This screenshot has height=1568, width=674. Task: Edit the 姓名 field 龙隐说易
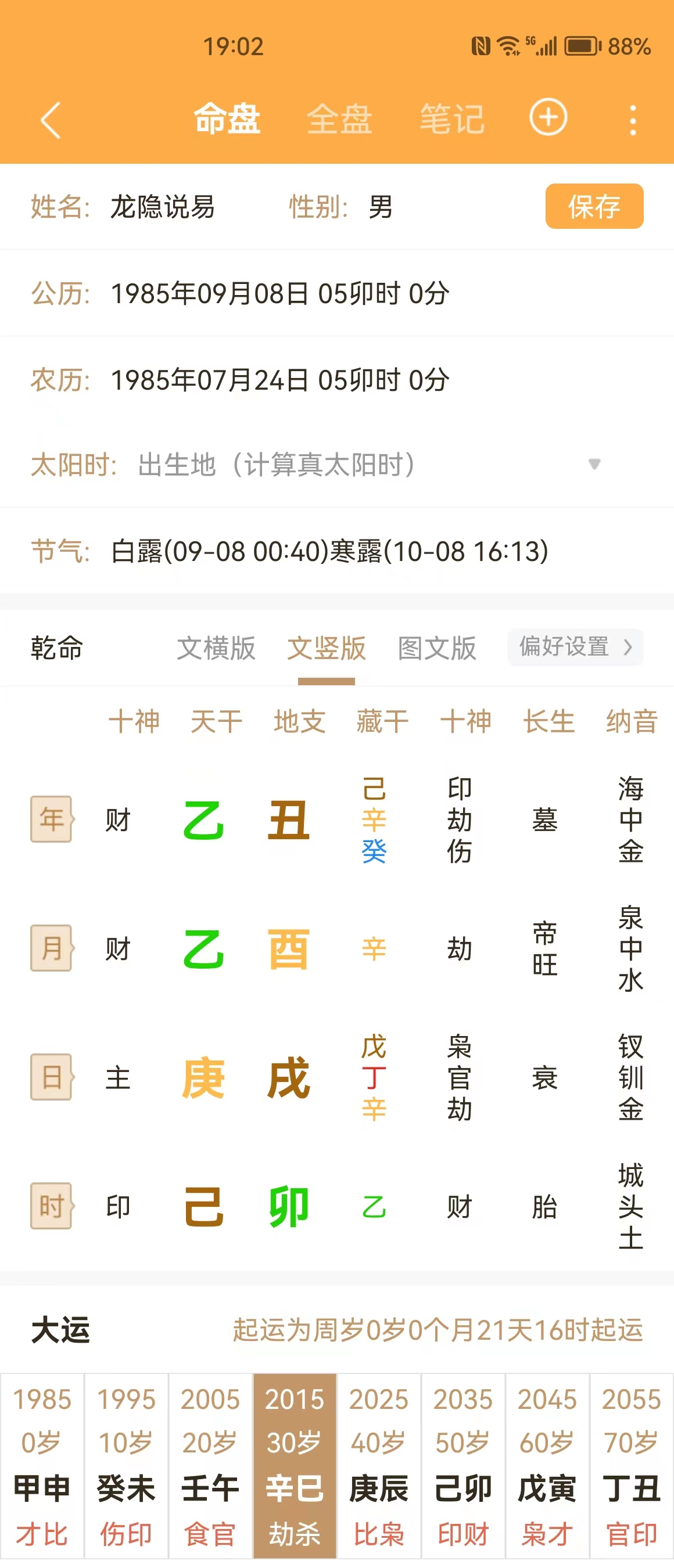pyautogui.click(x=163, y=207)
